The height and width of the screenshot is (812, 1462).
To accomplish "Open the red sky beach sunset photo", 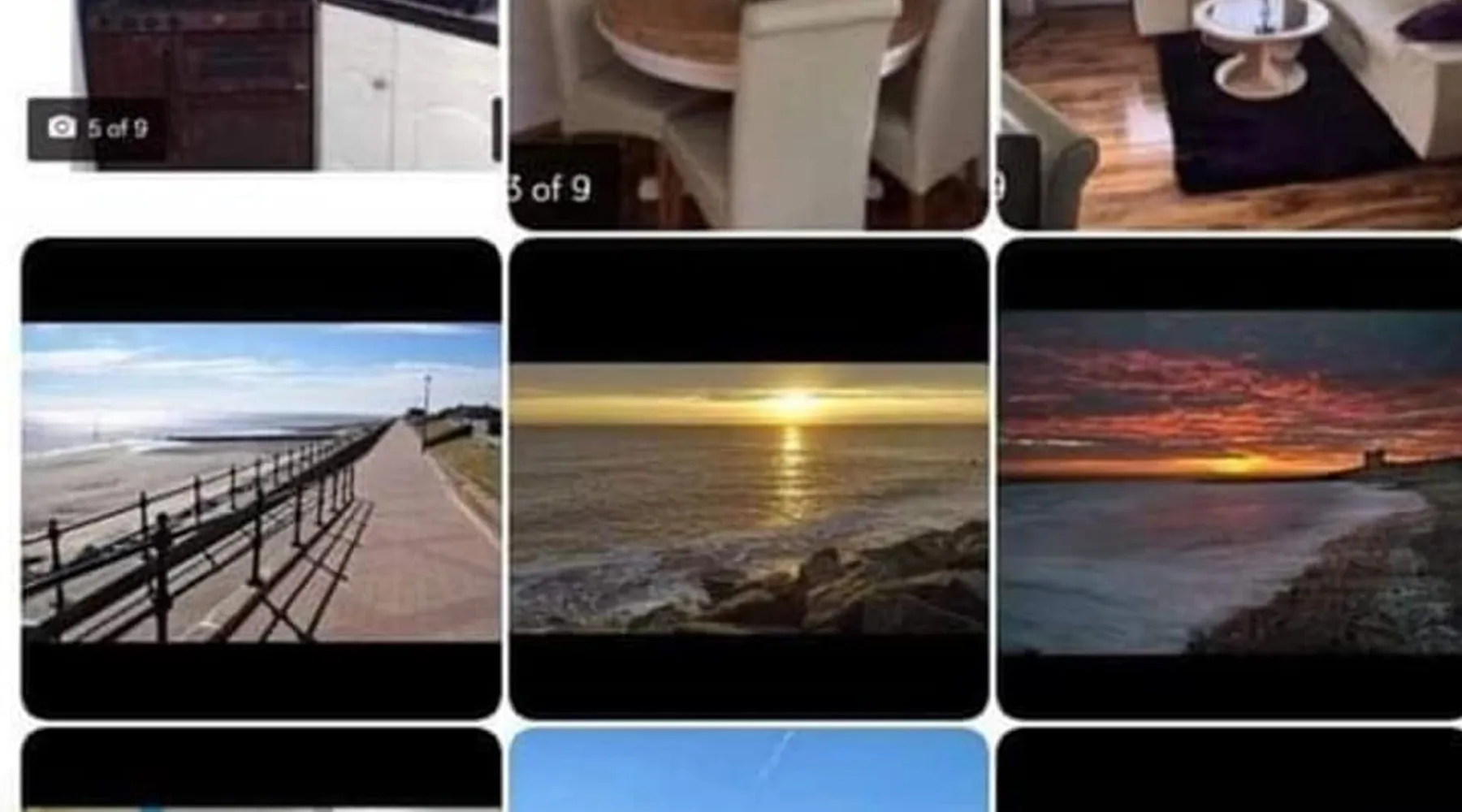I will click(x=1229, y=479).
